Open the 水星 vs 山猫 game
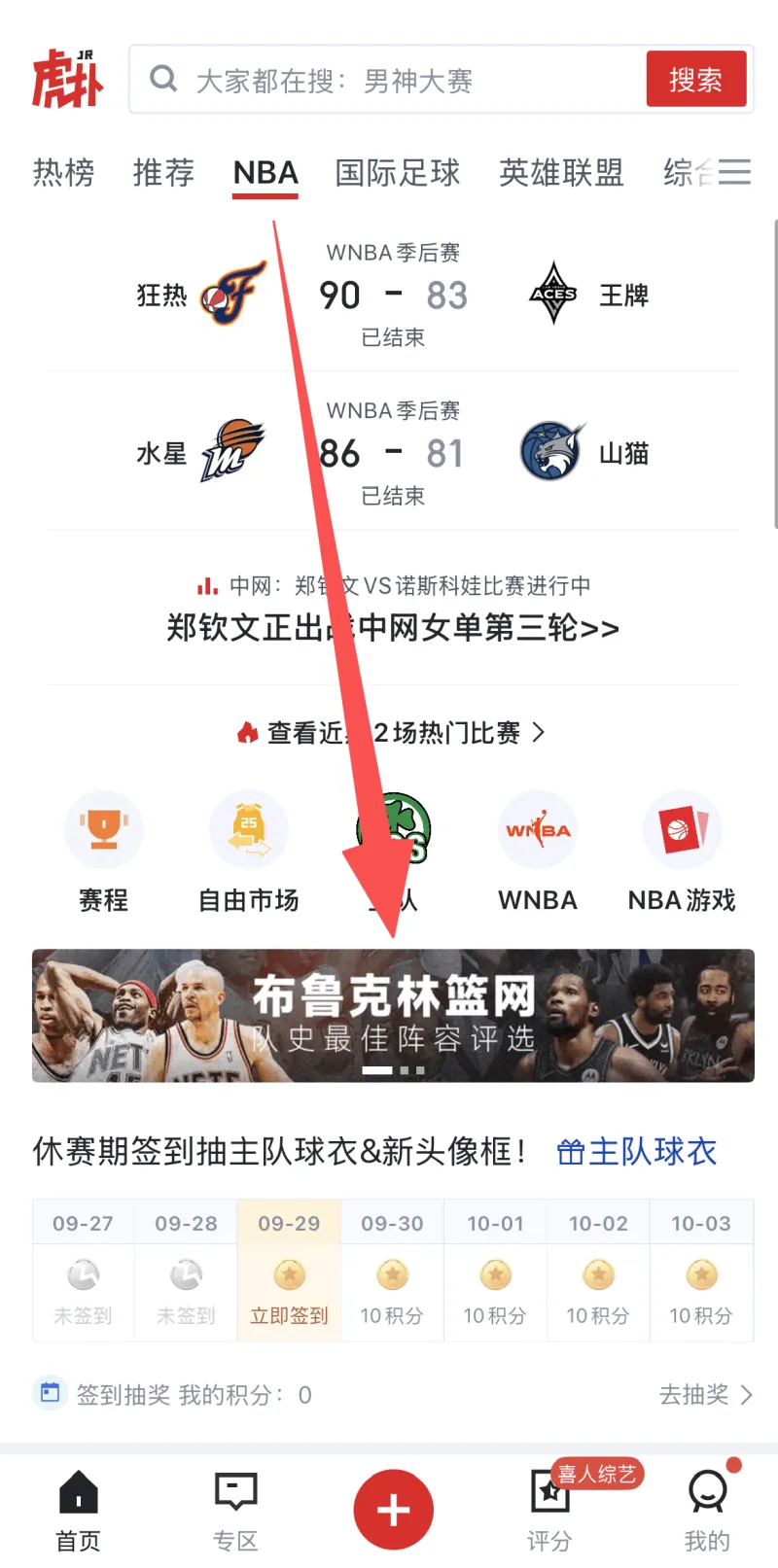The image size is (778, 1568). 393,453
